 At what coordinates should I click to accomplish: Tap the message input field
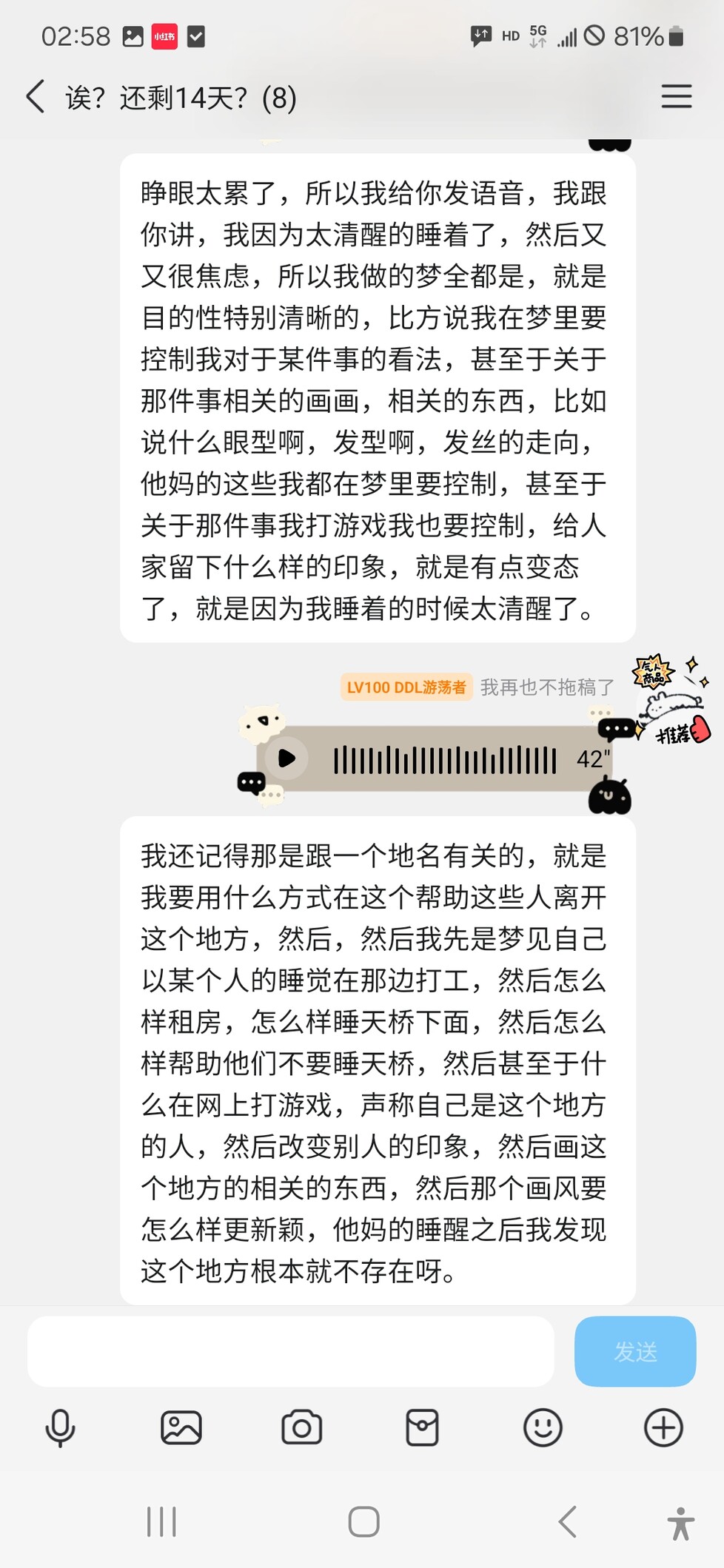pos(291,1351)
